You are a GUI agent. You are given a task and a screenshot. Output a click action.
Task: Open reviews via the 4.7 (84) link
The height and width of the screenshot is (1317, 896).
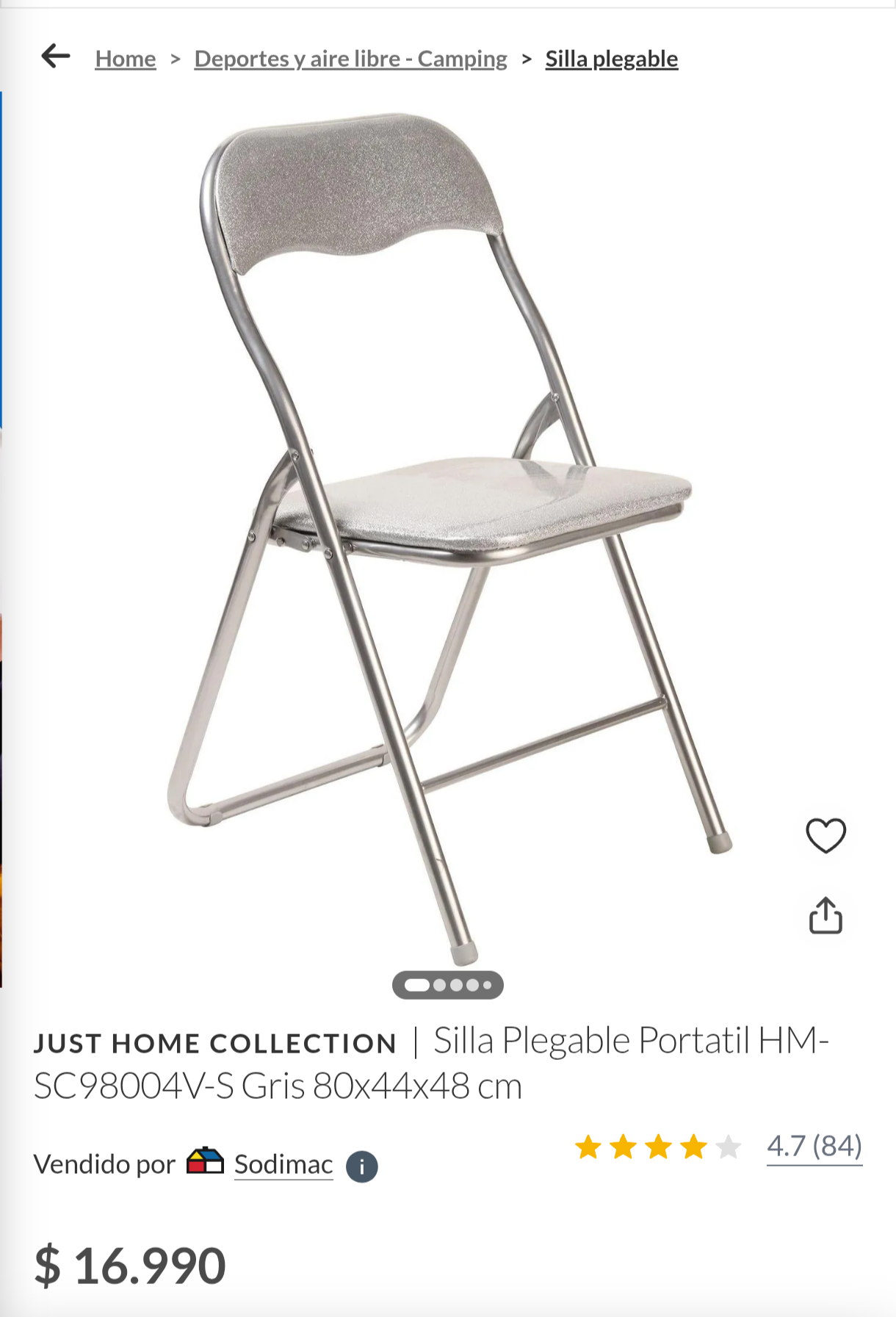814,1147
